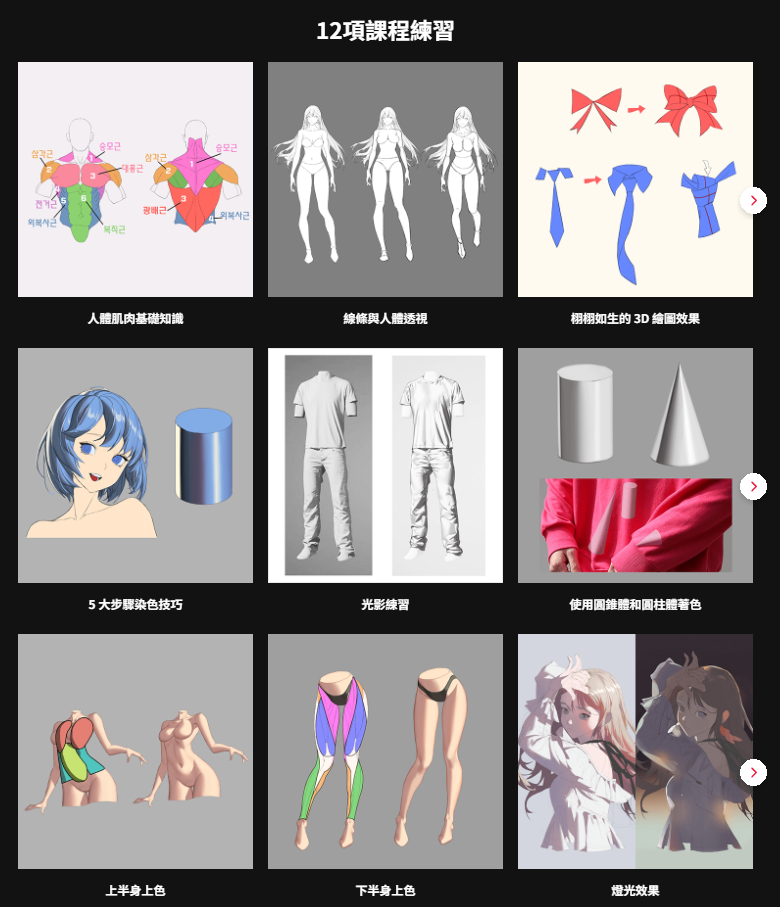Image resolution: width=780 pixels, height=907 pixels.
Task: Open the 線條與人體透視 lesson image
Action: click(x=385, y=180)
